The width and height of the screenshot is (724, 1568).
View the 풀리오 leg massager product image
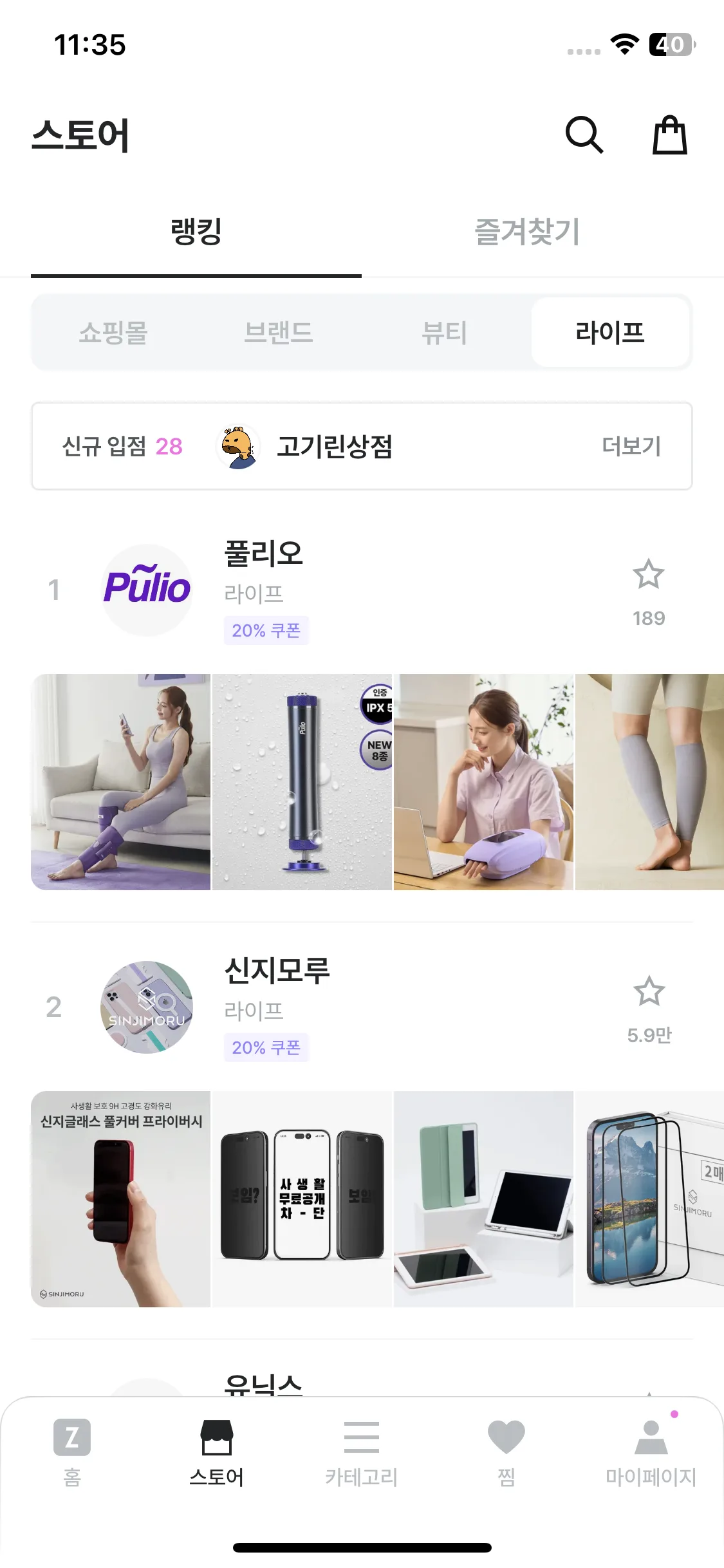(121, 782)
